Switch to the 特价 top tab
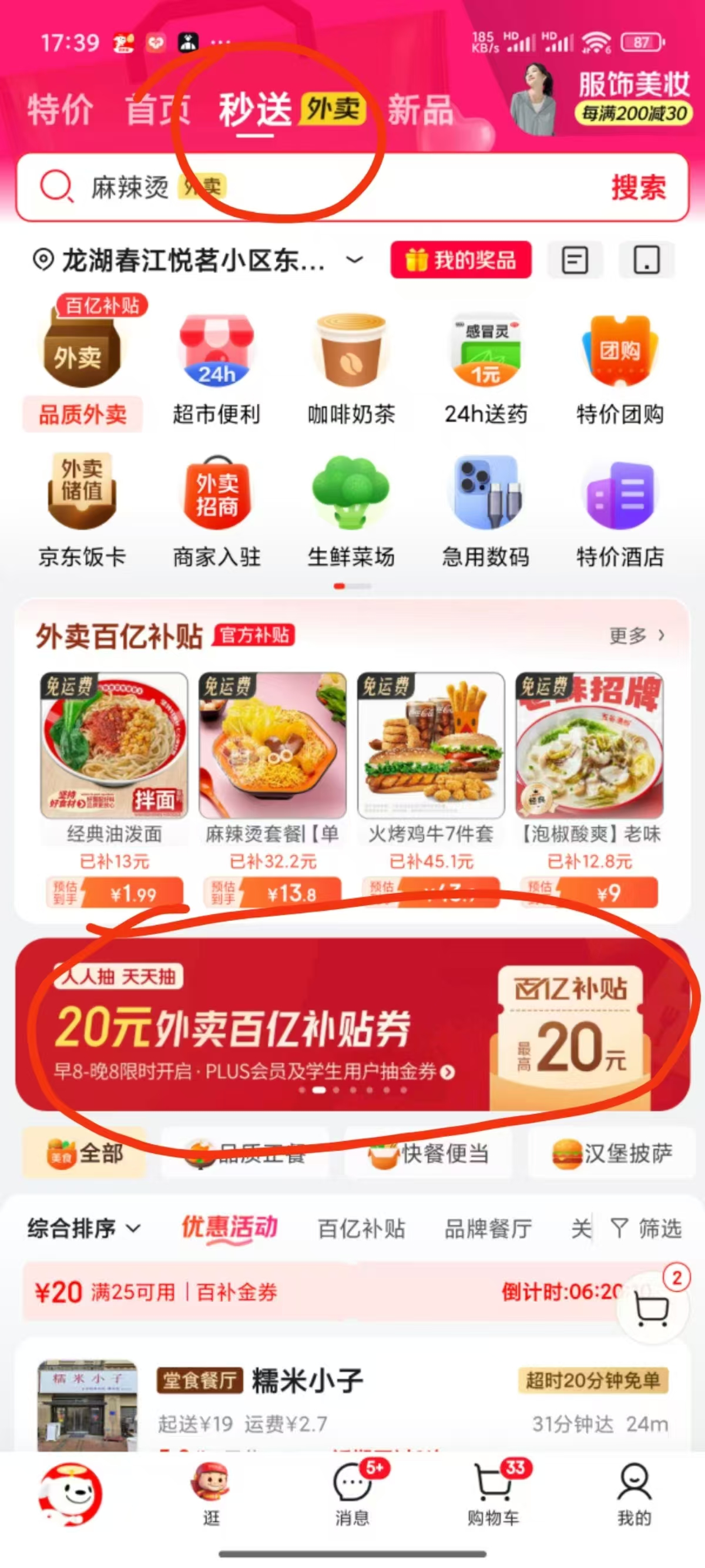 click(x=60, y=110)
